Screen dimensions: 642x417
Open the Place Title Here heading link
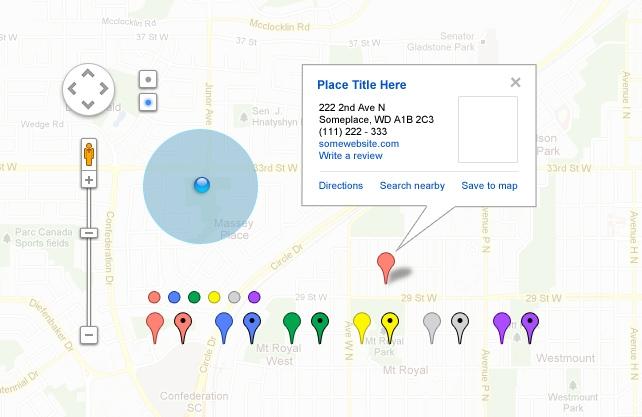361,85
